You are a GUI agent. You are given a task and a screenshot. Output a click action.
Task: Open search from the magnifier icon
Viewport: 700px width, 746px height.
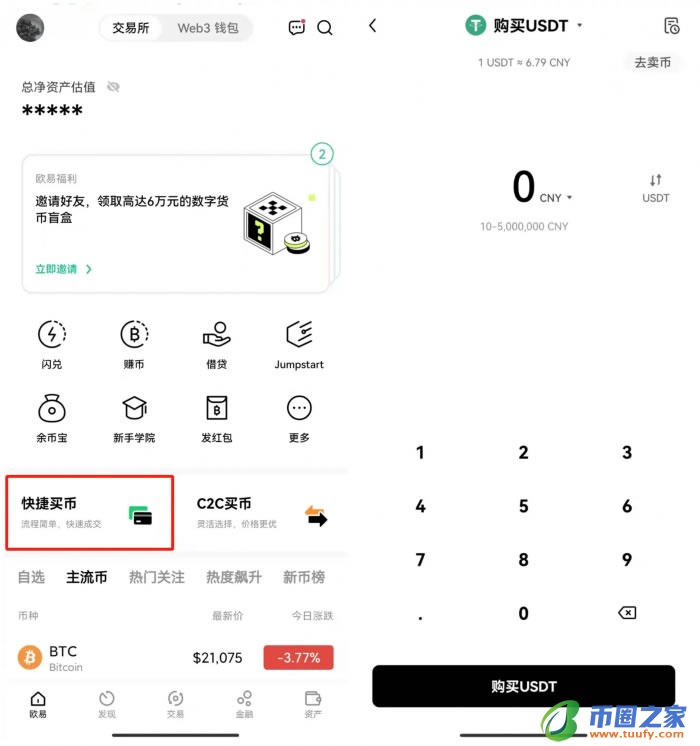point(325,28)
